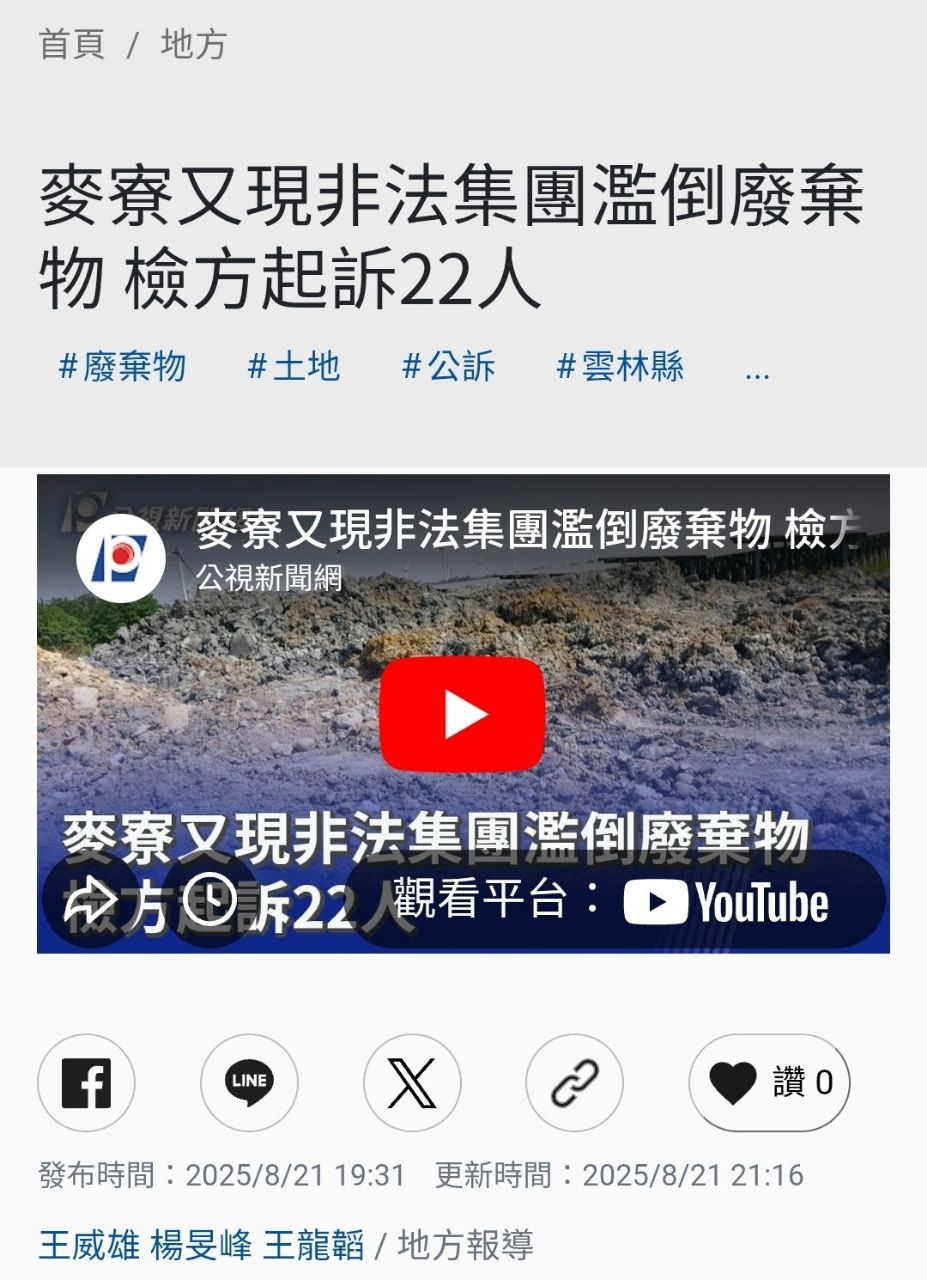Open the #土地 tag
Image resolution: width=927 pixels, height=1280 pixels.
294,366
